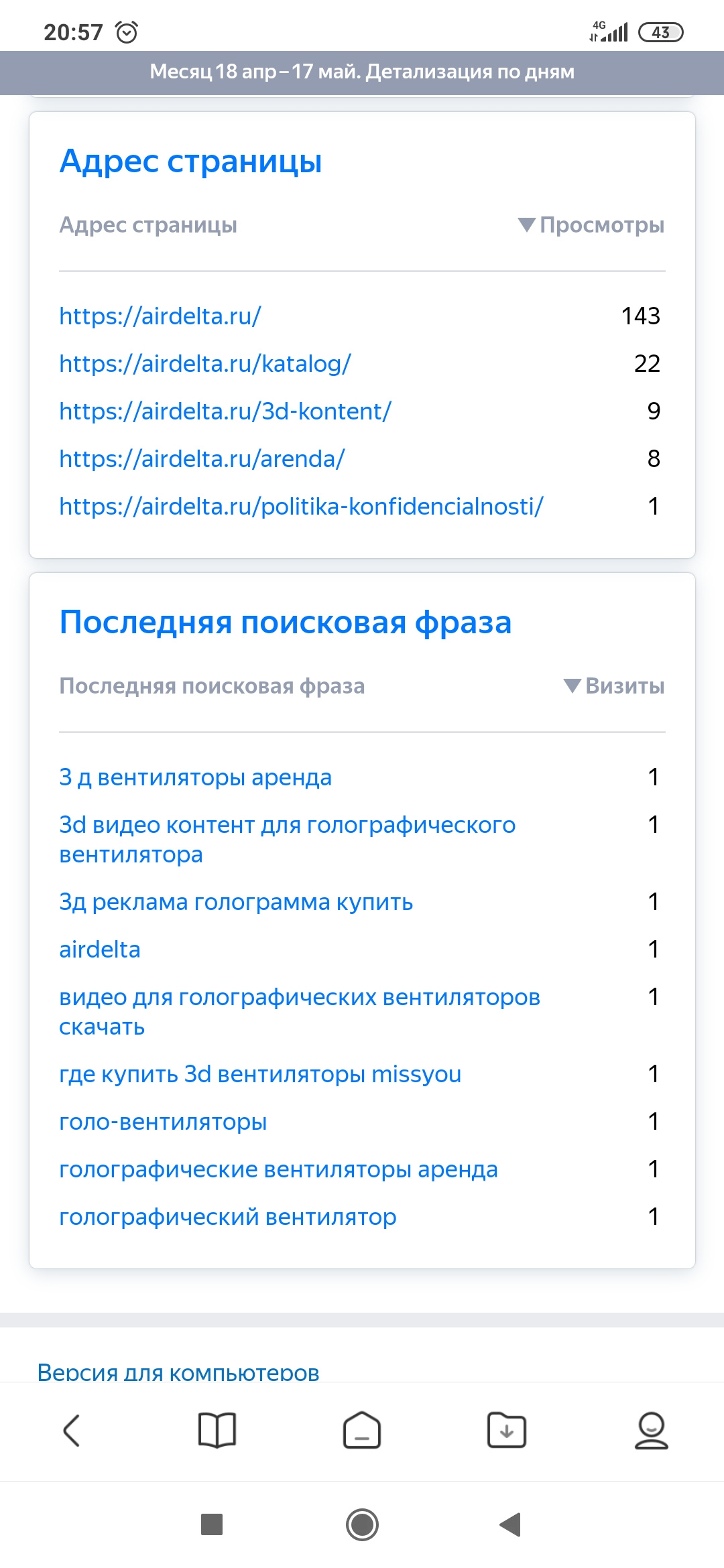Sort the page table by Просмотры

591,225
